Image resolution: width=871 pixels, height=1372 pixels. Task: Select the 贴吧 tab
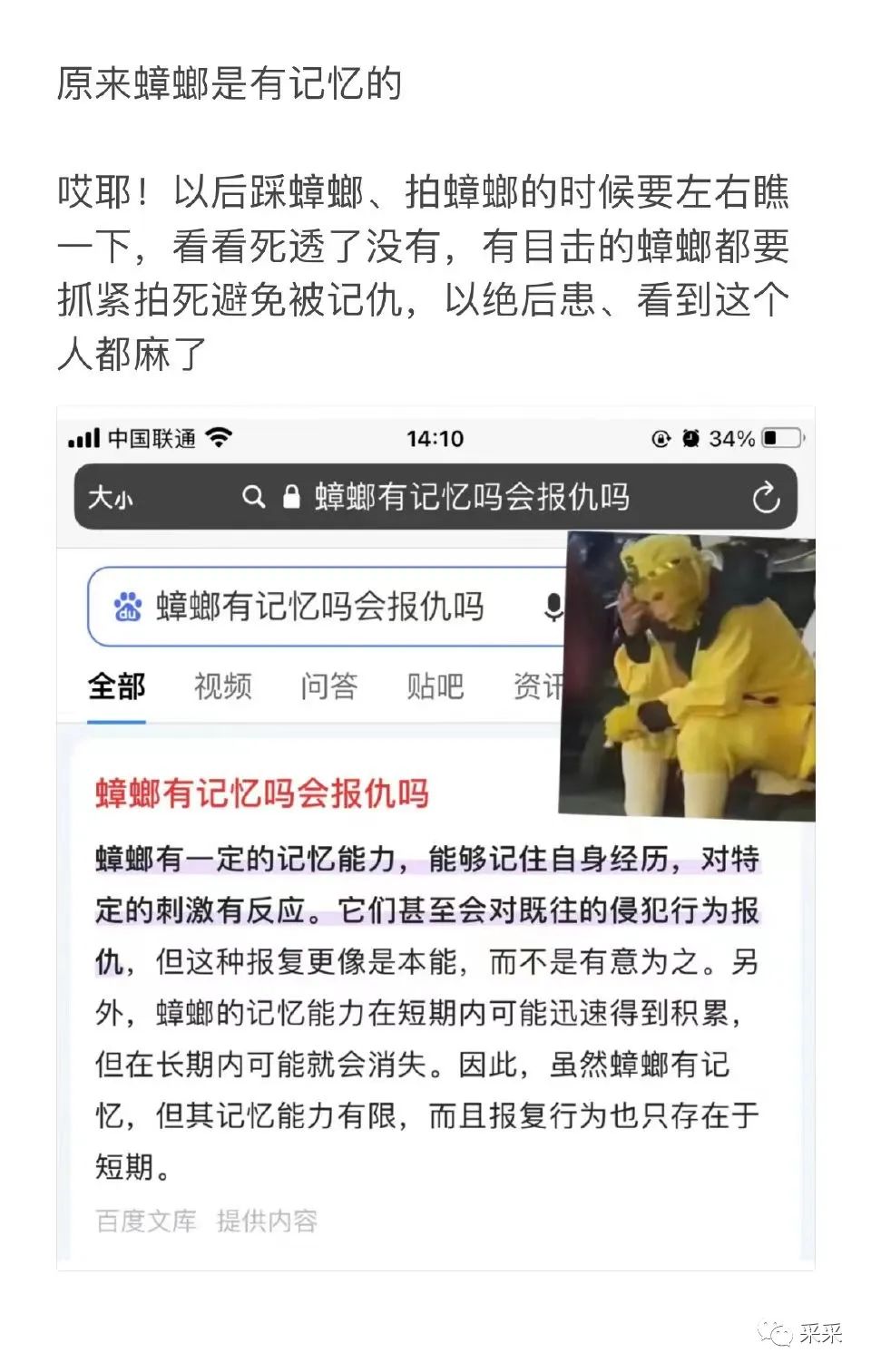click(434, 686)
